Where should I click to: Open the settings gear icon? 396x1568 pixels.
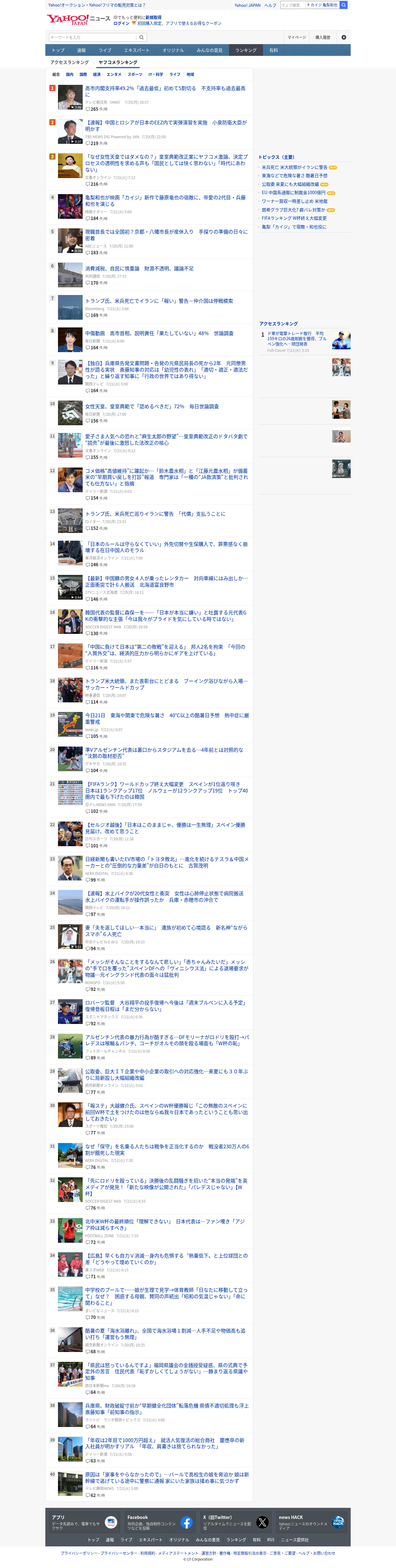tap(344, 37)
